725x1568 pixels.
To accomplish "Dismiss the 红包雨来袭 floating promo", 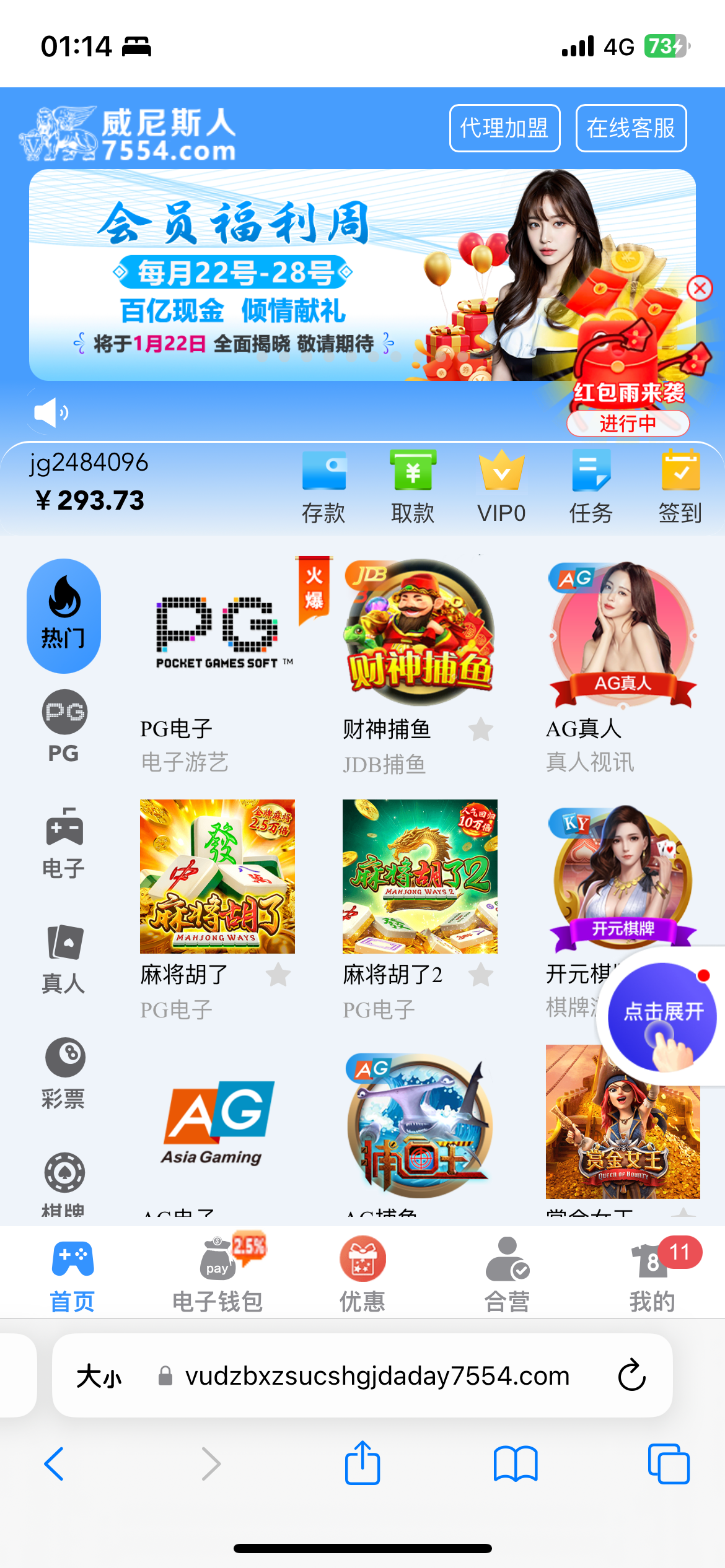I will coord(700,288).
